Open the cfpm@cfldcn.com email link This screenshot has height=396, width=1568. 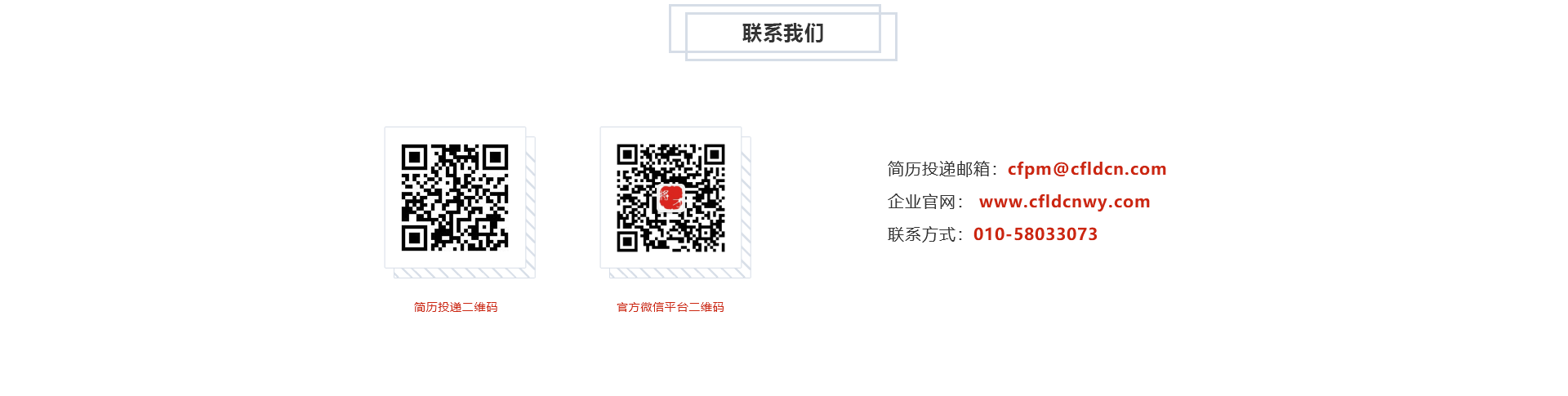1086,169
